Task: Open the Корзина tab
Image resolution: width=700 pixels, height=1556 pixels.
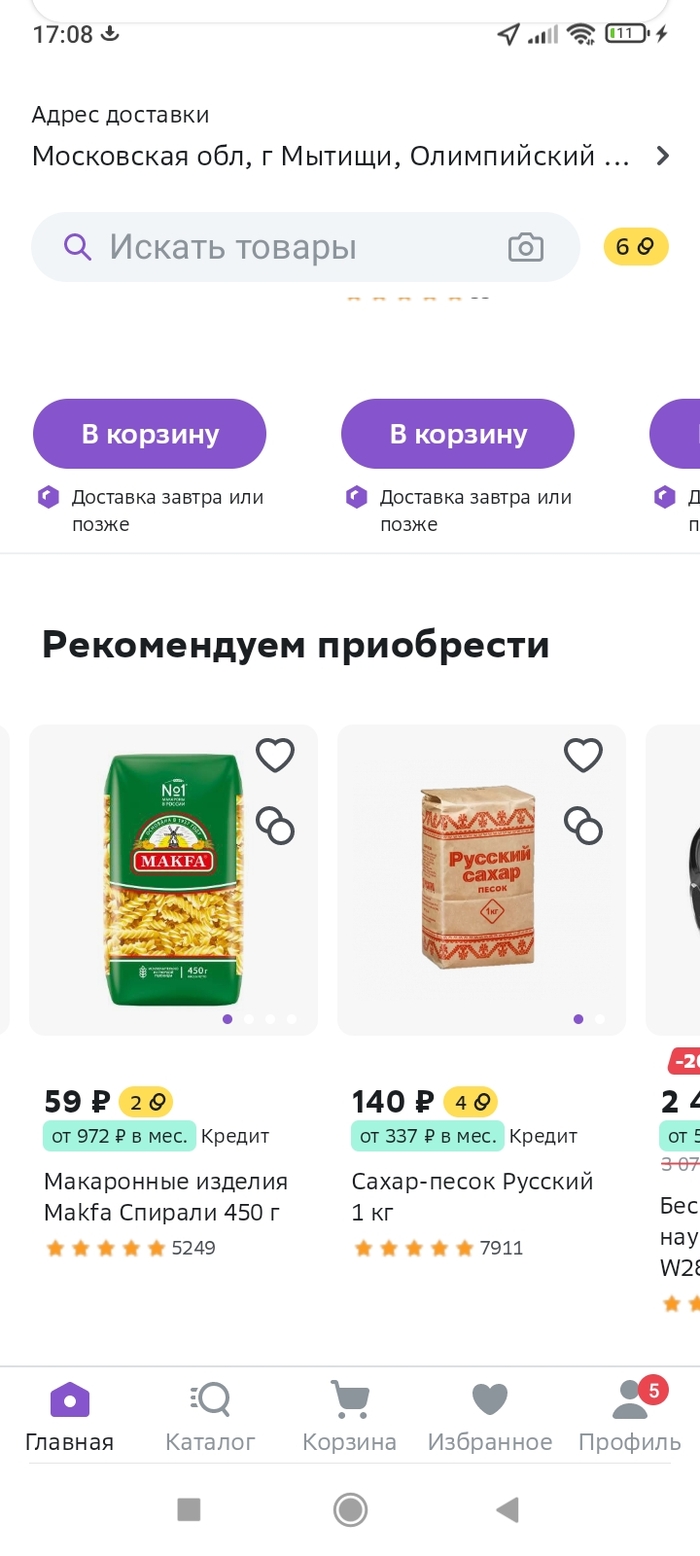Action: pyautogui.click(x=350, y=1417)
